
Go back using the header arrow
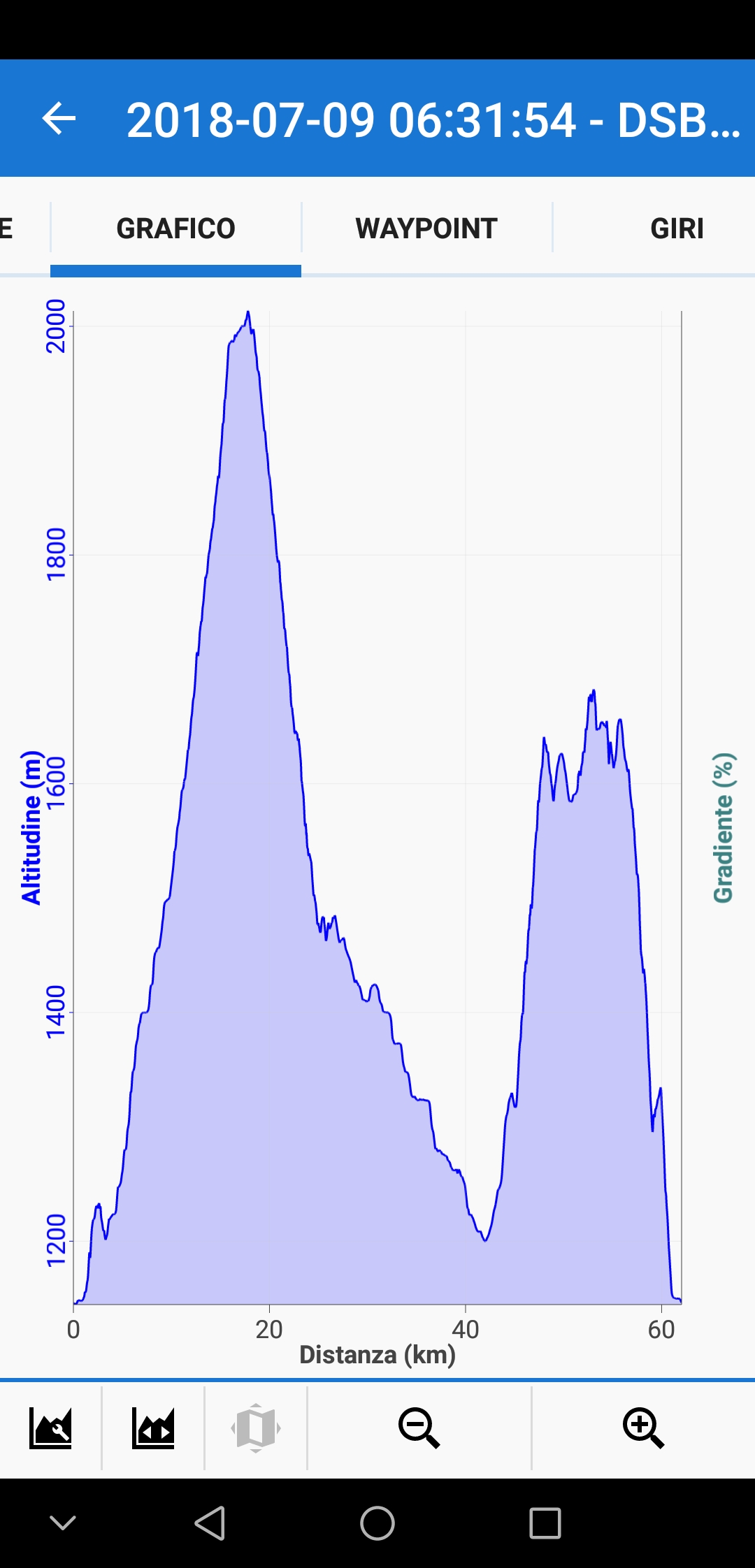click(59, 119)
